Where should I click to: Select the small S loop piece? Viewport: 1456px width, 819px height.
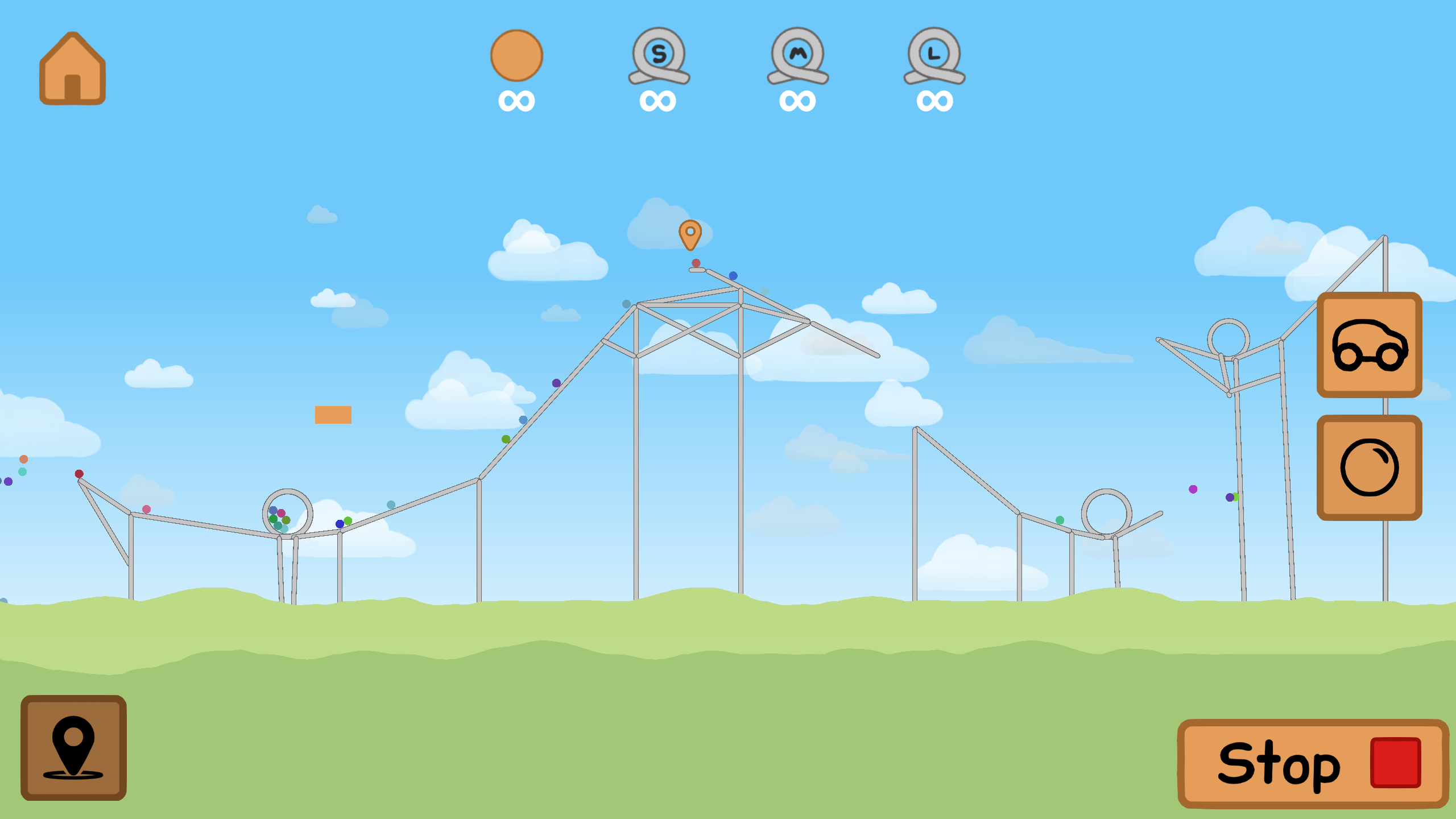pyautogui.click(x=659, y=57)
